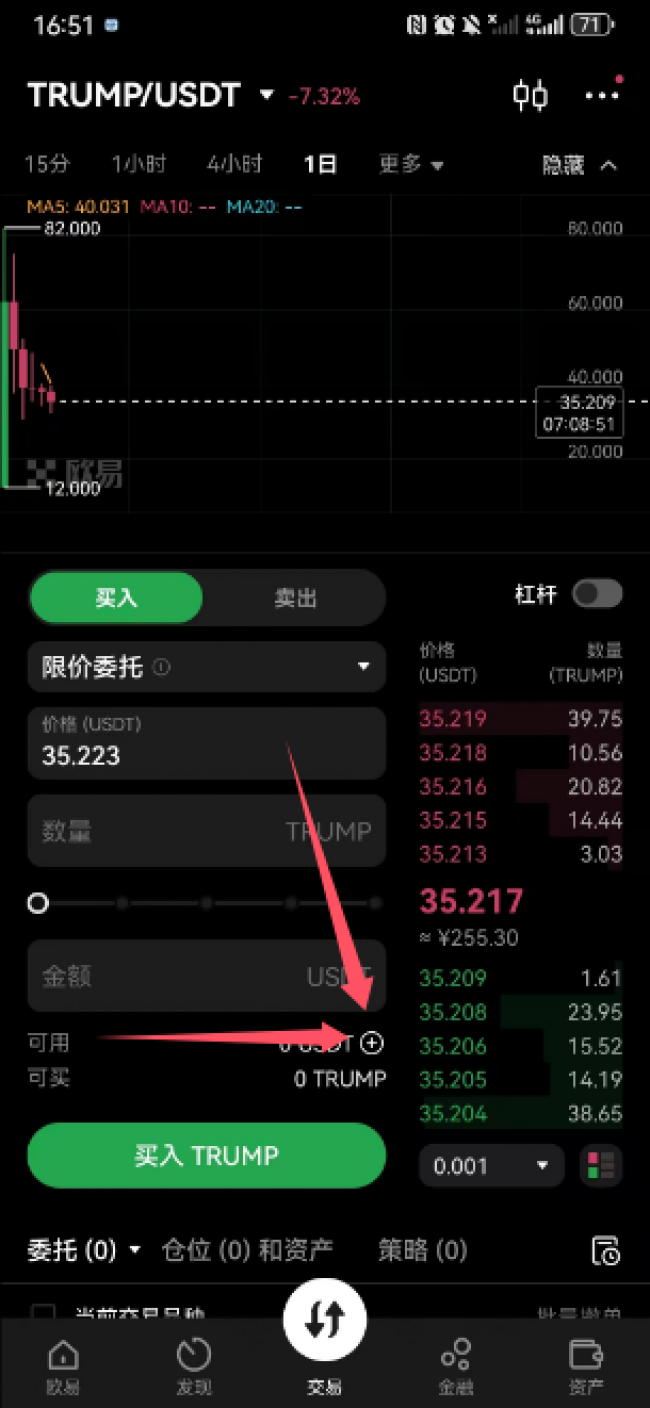This screenshot has height=1408, width=650.
Task: Switch to the 卖出 sell tab
Action: [295, 598]
